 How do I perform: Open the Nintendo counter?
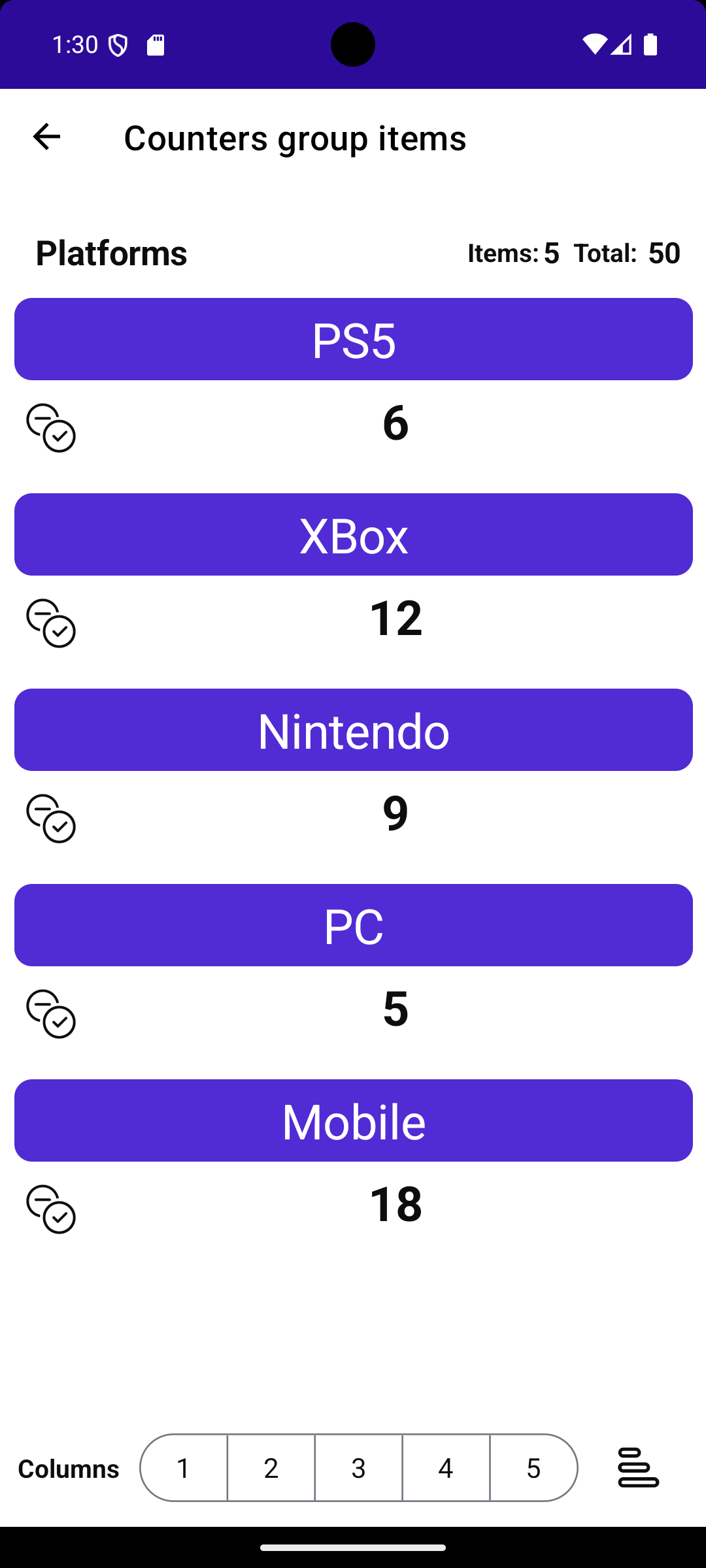[x=353, y=730]
